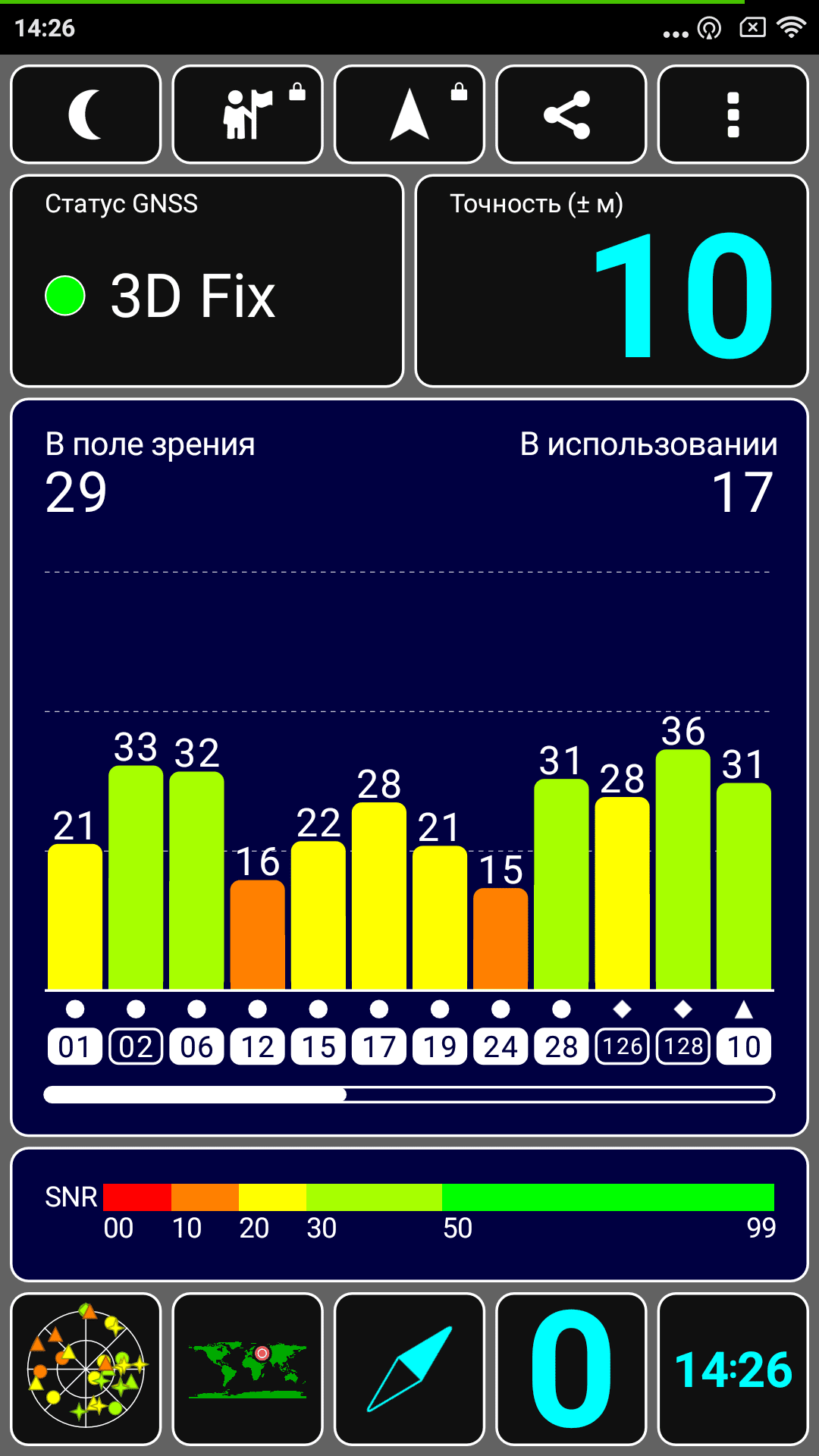Tap the locked waypoint flag button
This screenshot has height=1456, width=819.
coord(248,115)
